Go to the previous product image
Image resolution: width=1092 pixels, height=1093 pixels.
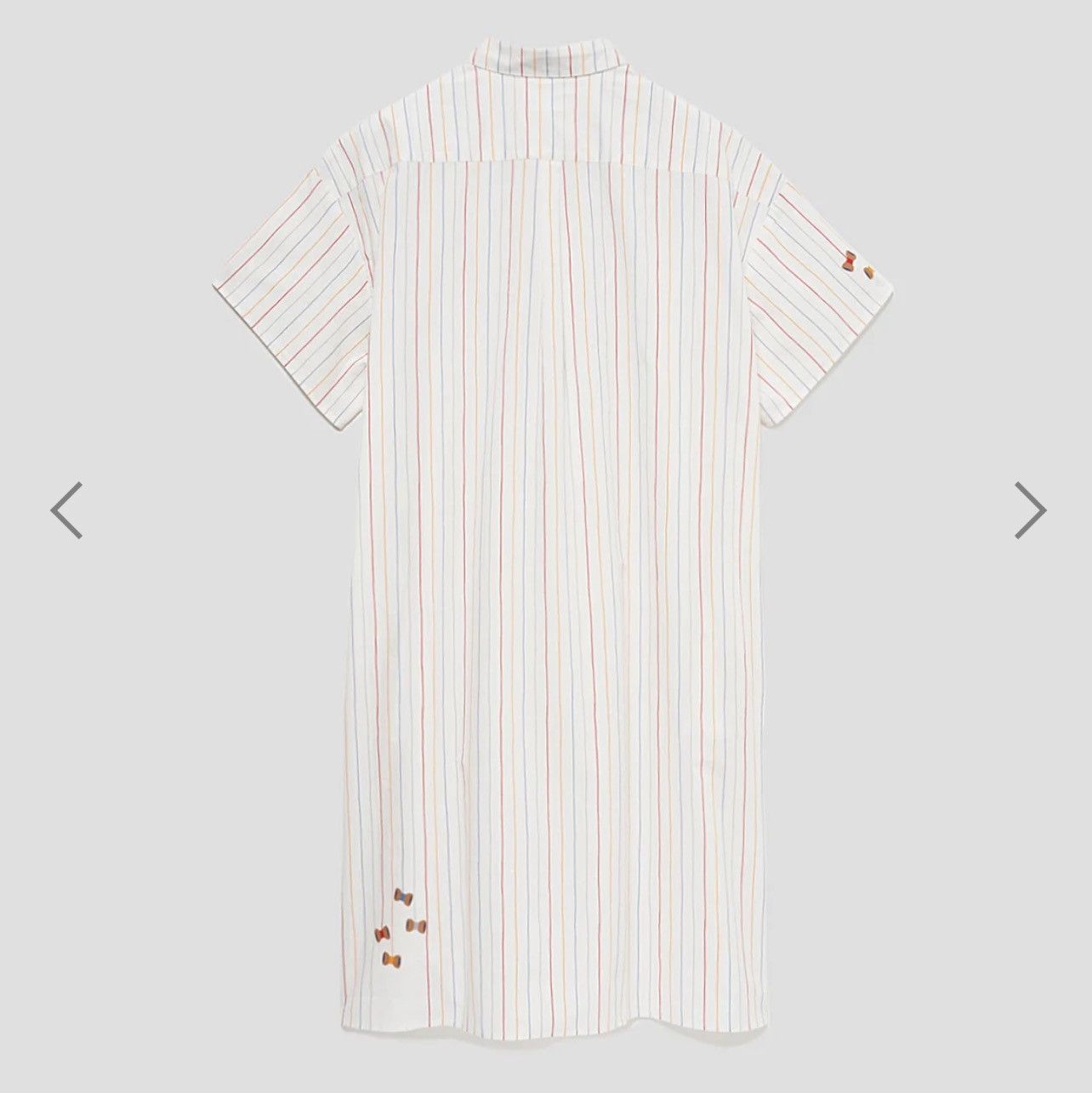point(66,510)
